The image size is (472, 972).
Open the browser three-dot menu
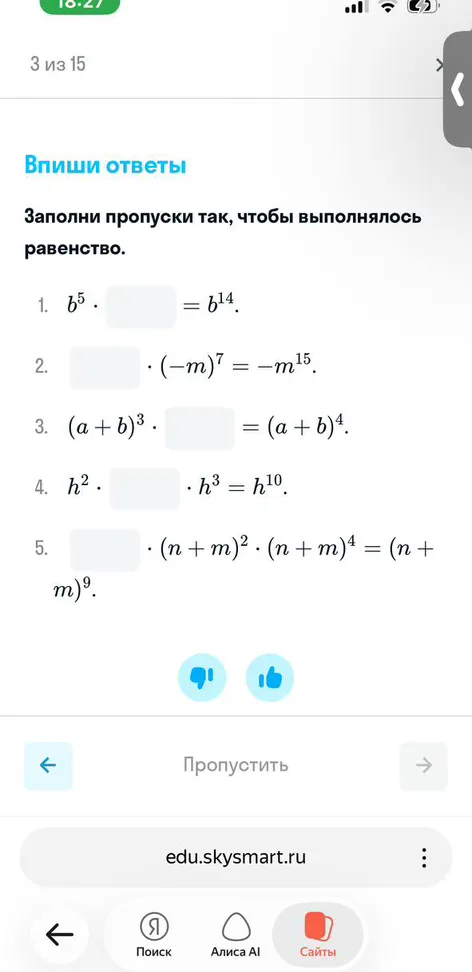[x=424, y=858]
